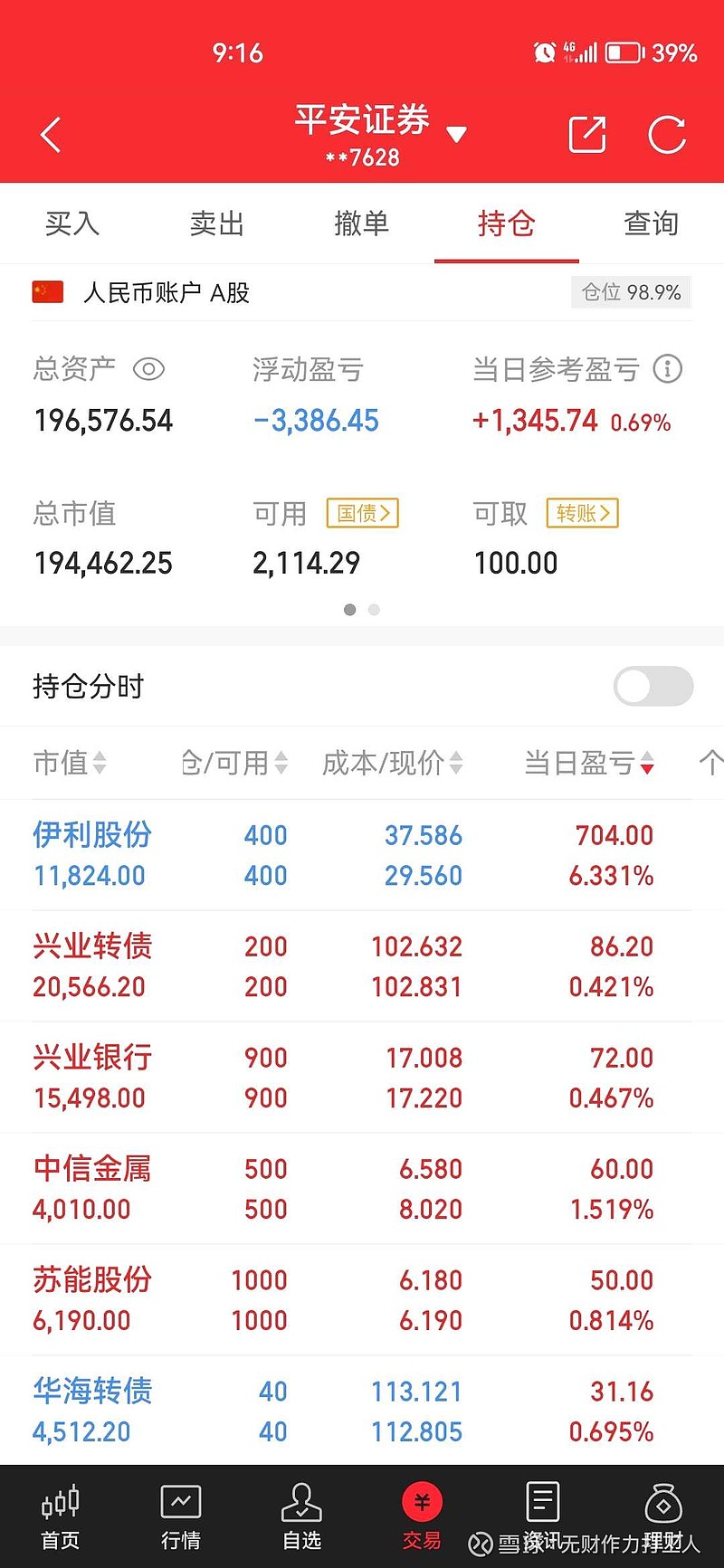This screenshot has width=724, height=1568.
Task: Toggle the 持仓分时 switch
Action: (653, 687)
